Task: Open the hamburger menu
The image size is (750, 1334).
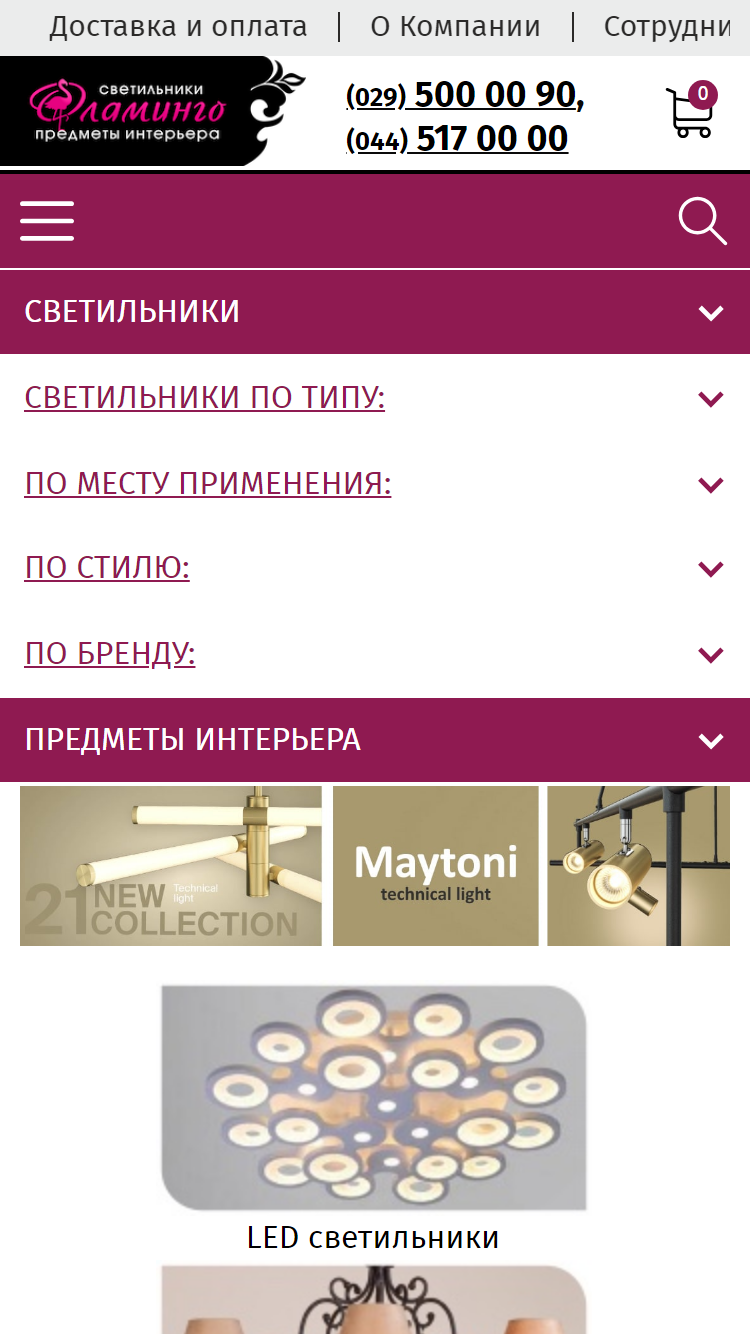Action: click(x=47, y=221)
